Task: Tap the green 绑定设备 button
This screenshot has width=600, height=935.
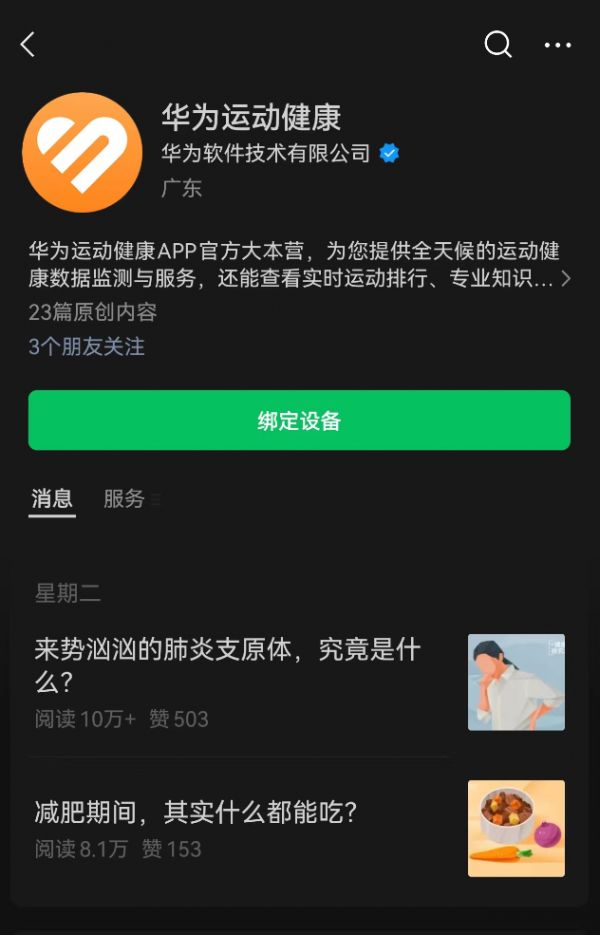Action: 299,420
